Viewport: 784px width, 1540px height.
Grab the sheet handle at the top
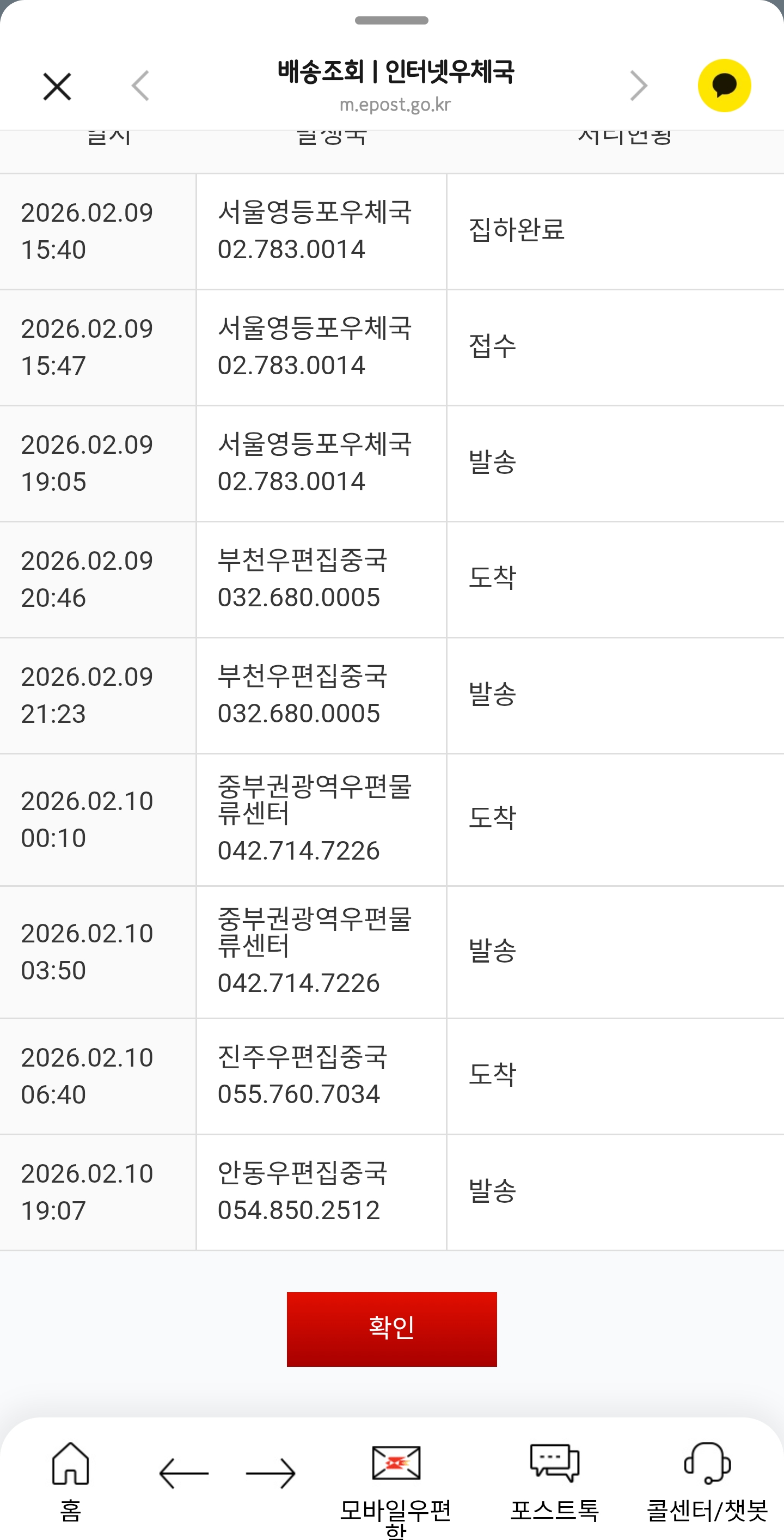(392, 20)
